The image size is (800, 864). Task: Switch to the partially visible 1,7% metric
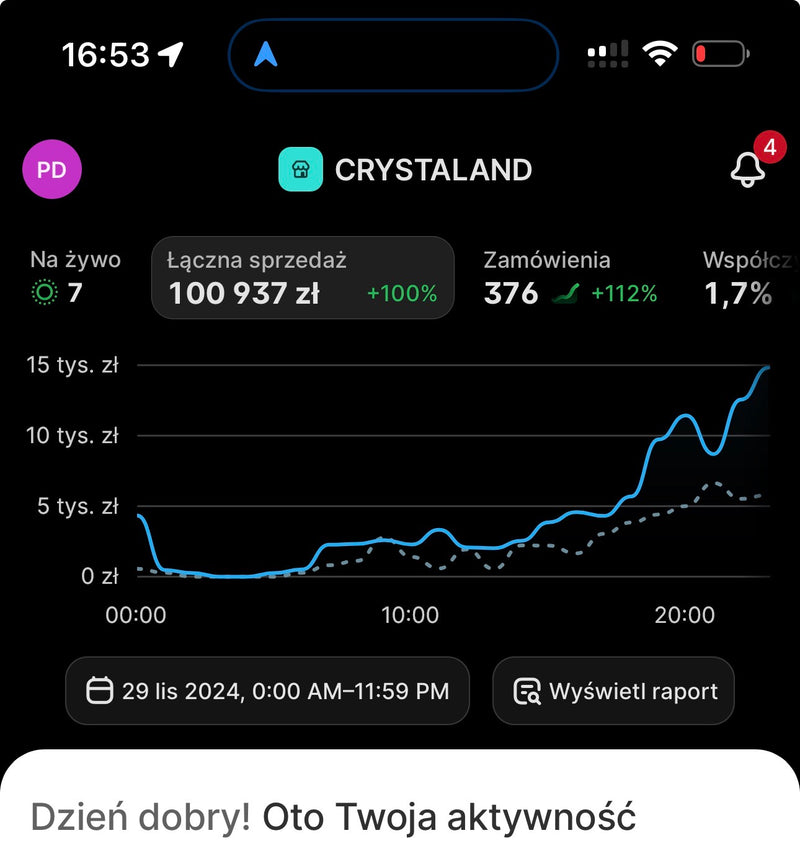(747, 278)
